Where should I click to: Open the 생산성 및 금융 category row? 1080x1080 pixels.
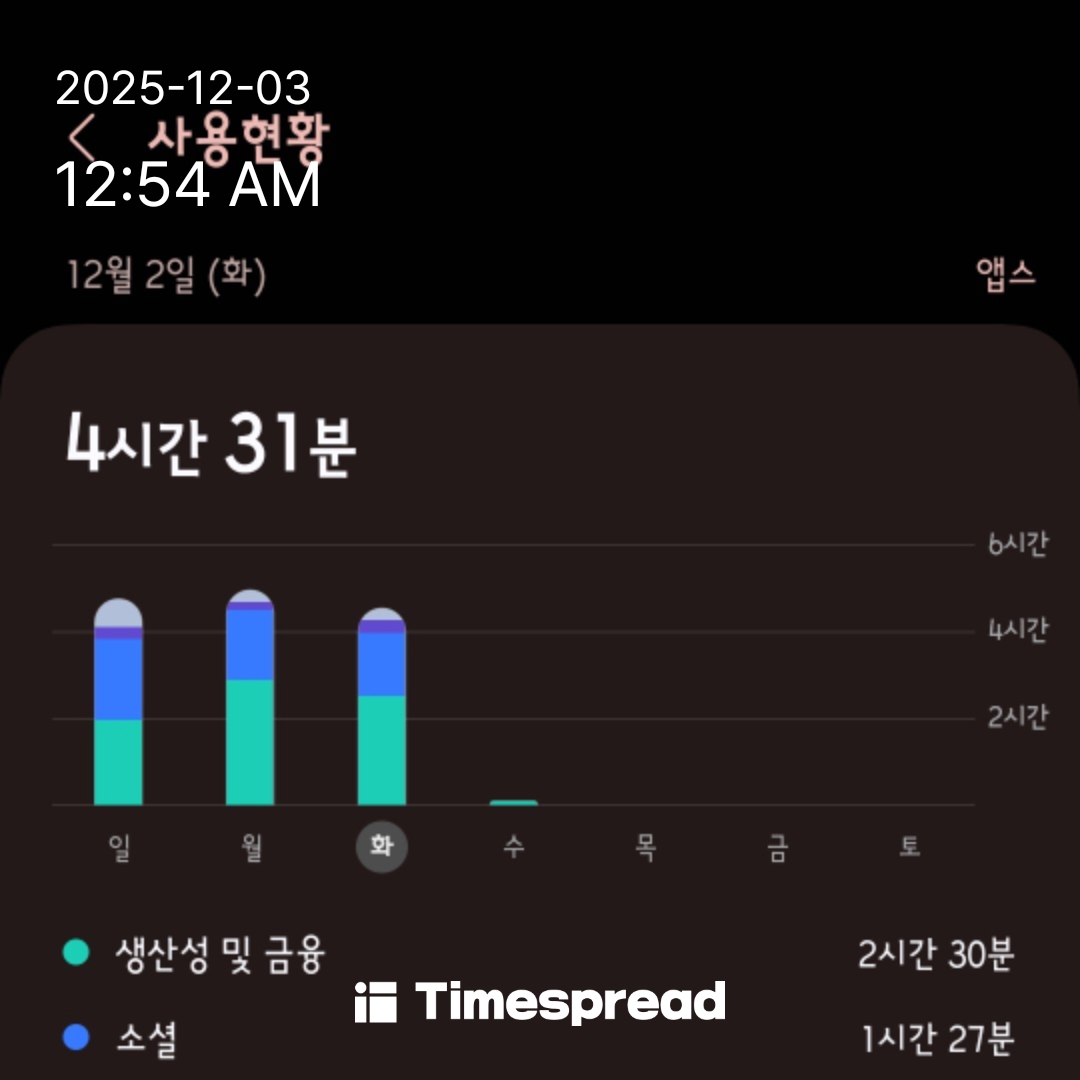(540, 954)
